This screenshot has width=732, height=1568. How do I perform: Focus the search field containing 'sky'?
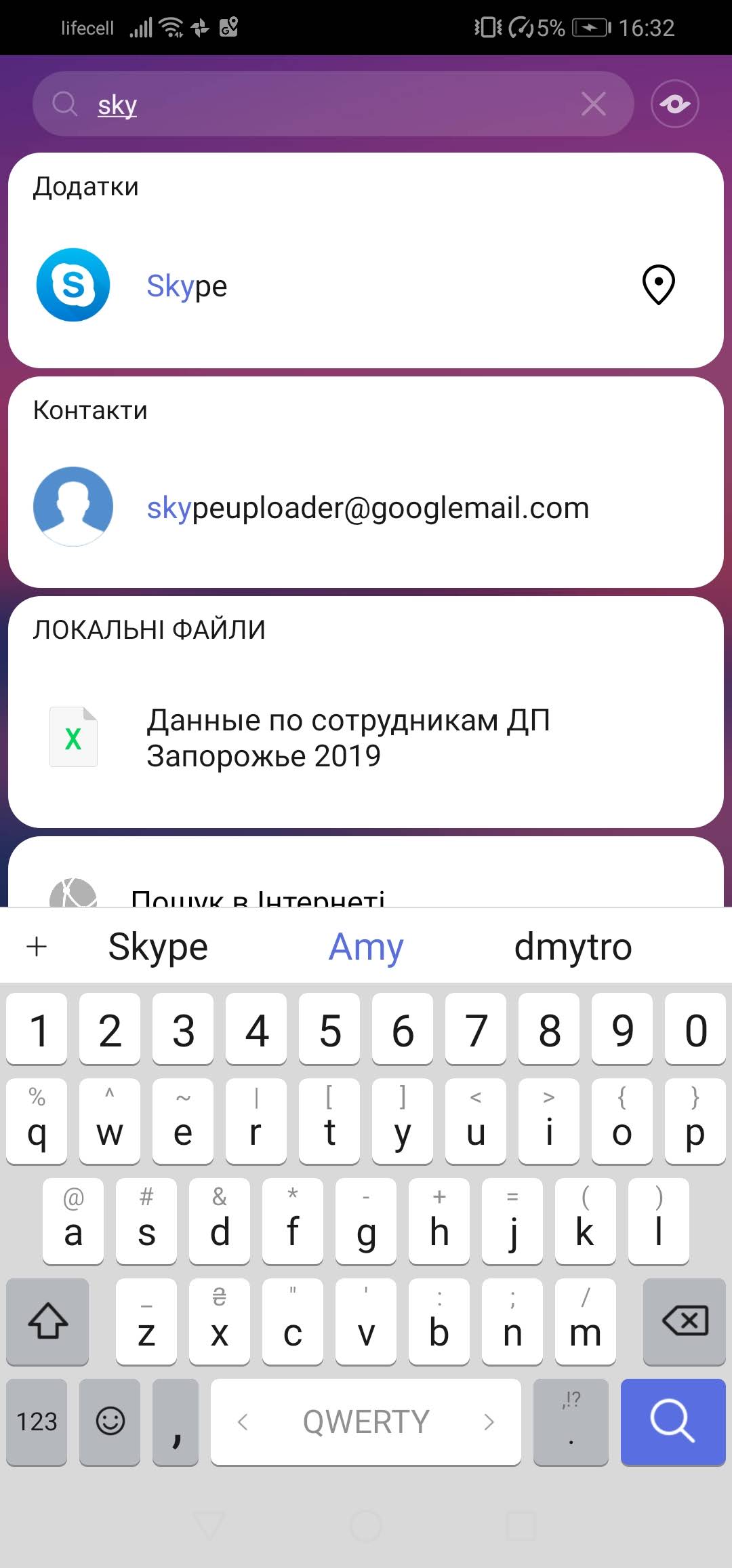click(325, 104)
